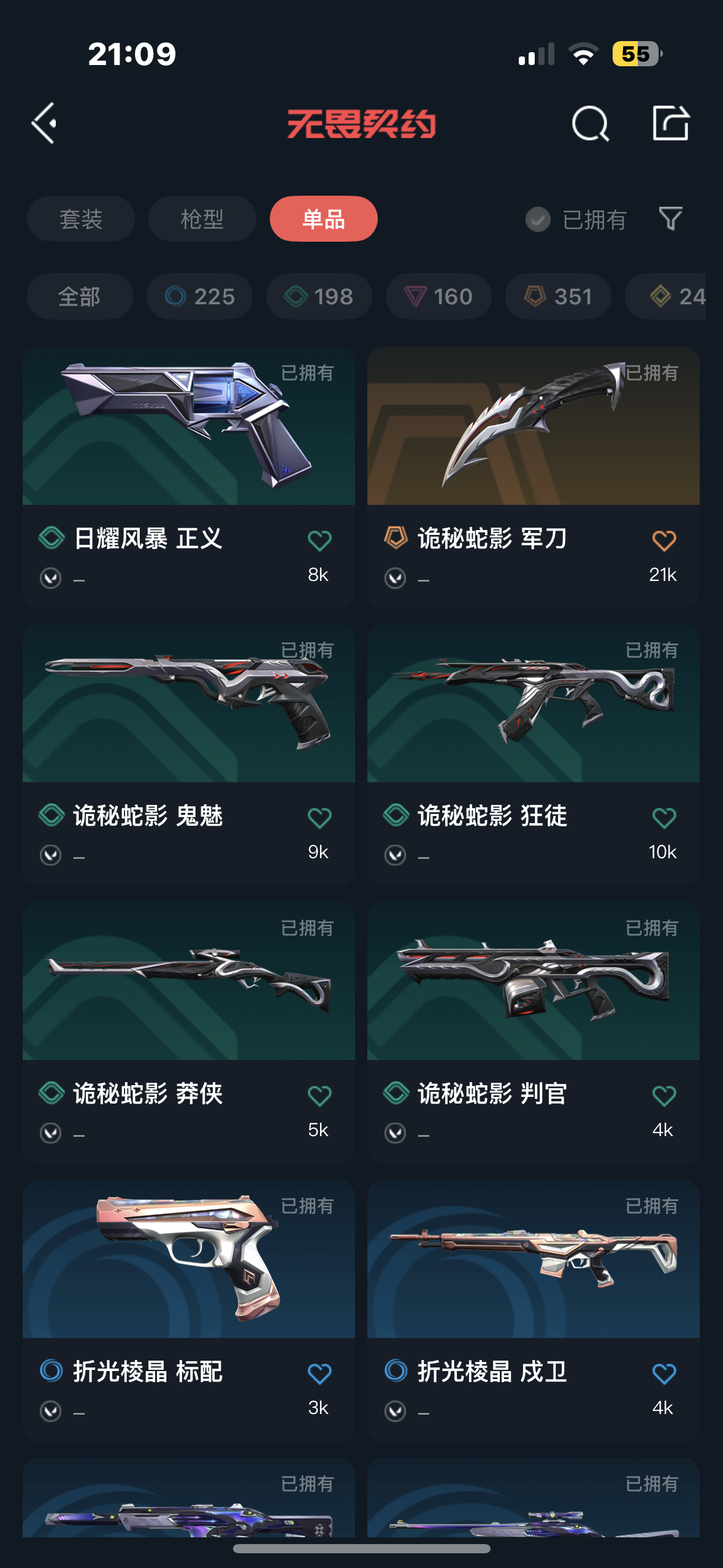Tap the share icon in top bar

[670, 123]
